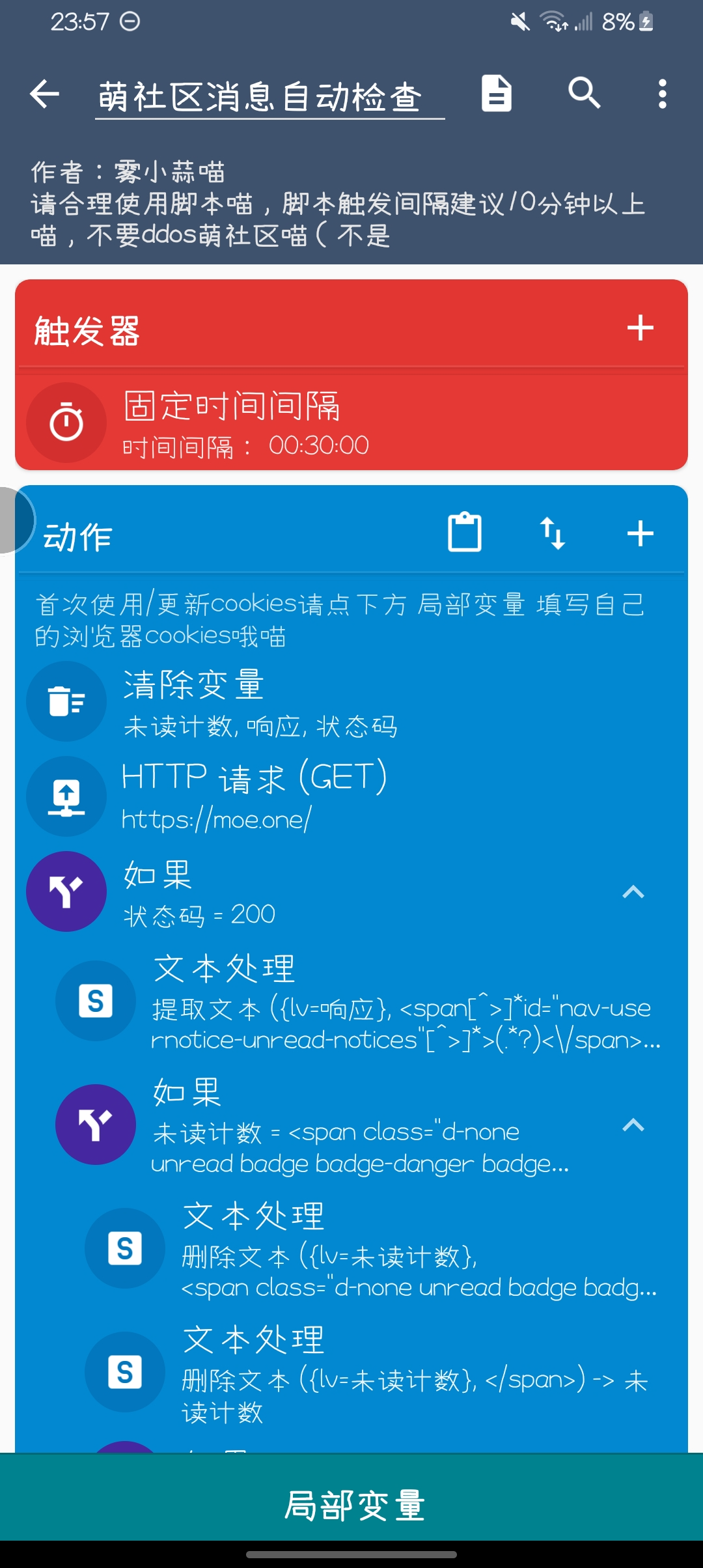Collapse the 如果 状态码 = 200 block
This screenshot has height=1568, width=703.
[x=633, y=892]
